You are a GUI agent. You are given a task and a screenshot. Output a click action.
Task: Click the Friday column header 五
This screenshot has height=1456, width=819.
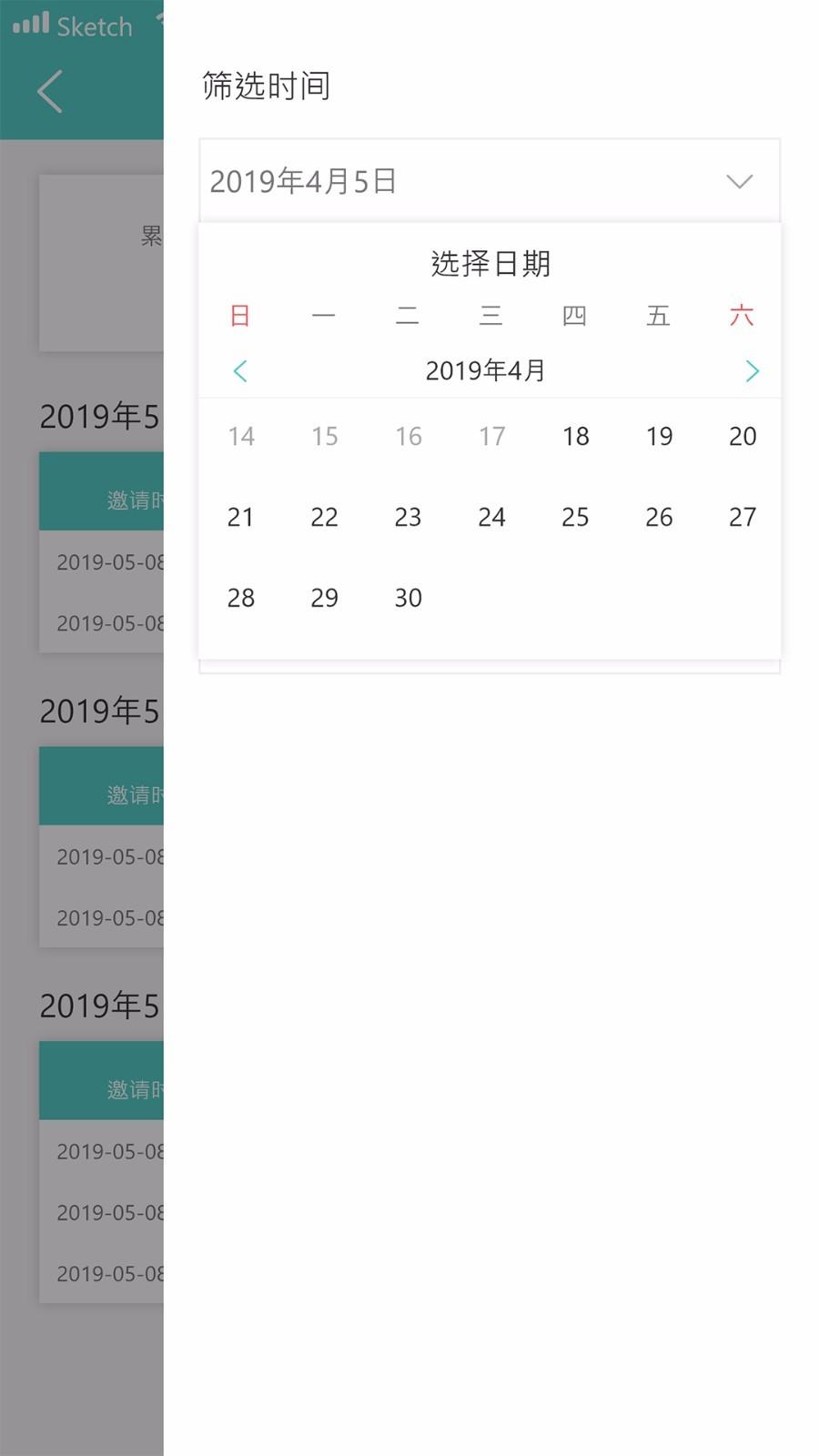pos(659,316)
